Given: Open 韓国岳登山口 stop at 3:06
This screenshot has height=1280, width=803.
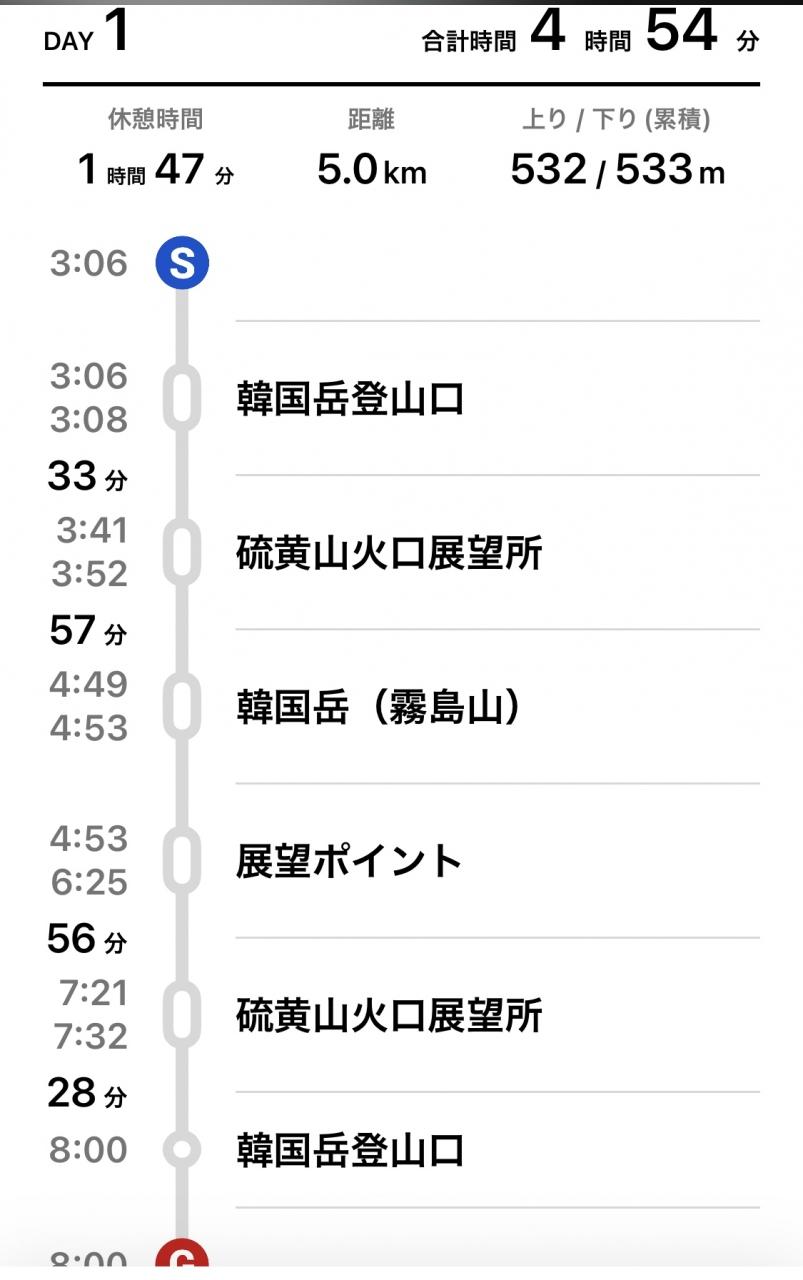Looking at the screenshot, I should coord(400,398).
